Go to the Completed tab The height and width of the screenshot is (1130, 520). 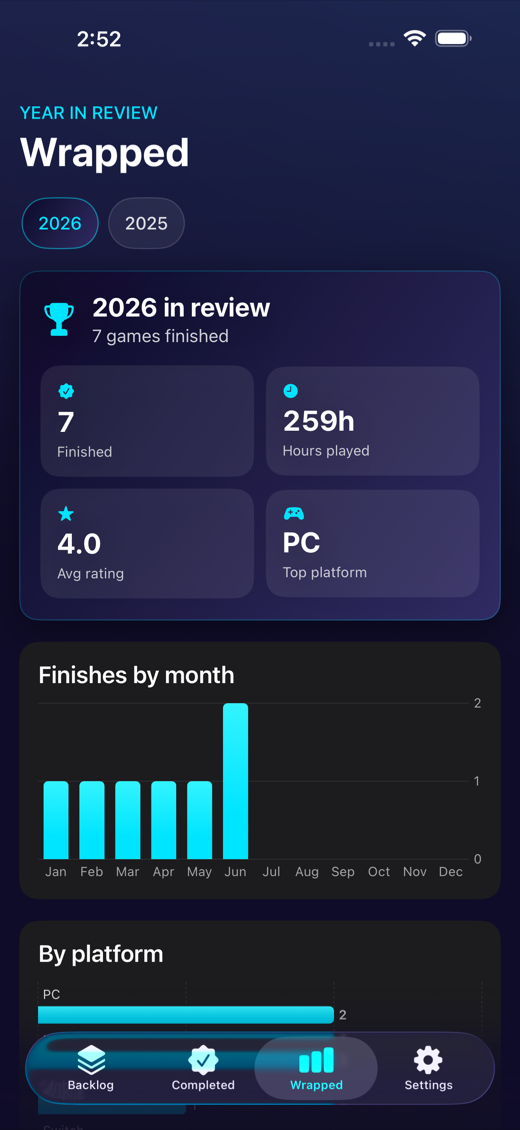pyautogui.click(x=203, y=1069)
